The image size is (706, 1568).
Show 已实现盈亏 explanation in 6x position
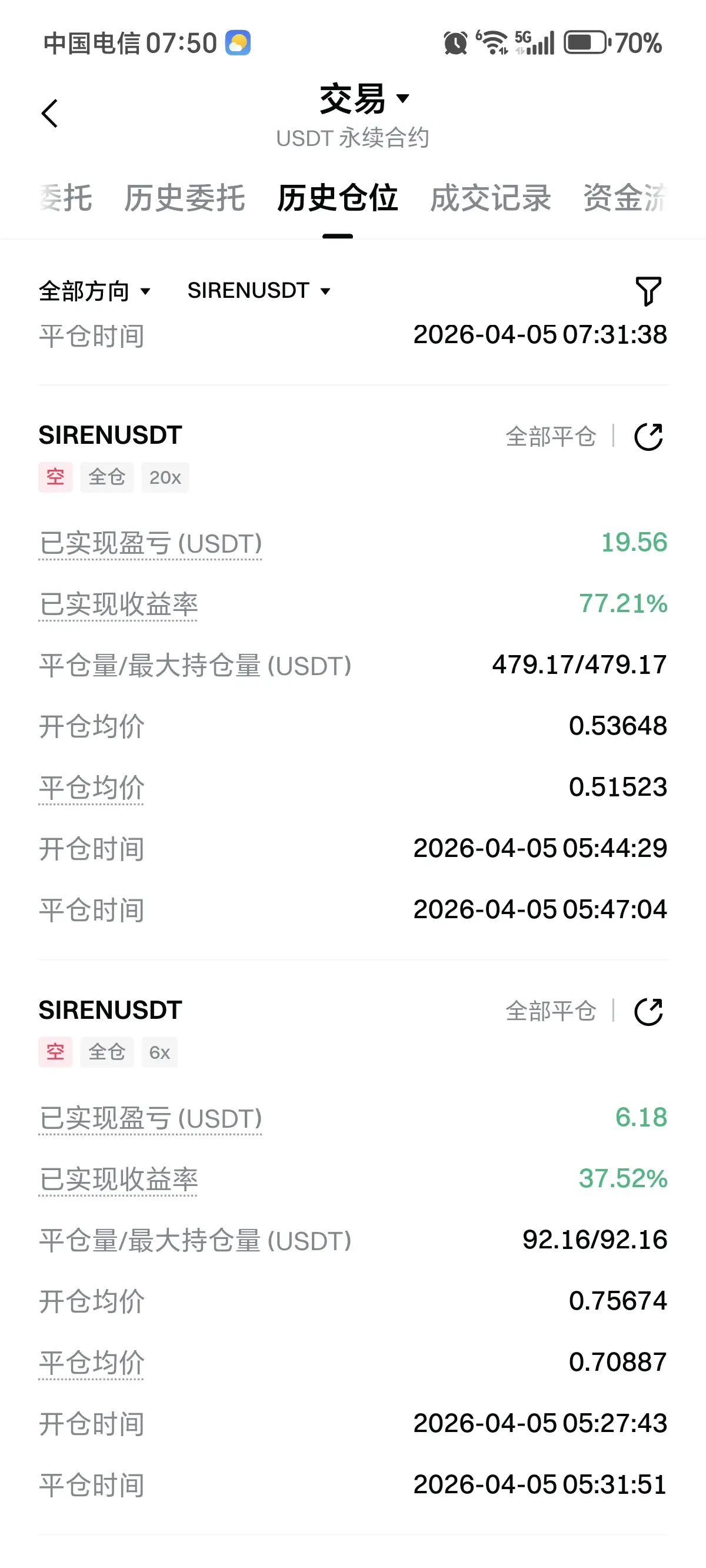151,1119
